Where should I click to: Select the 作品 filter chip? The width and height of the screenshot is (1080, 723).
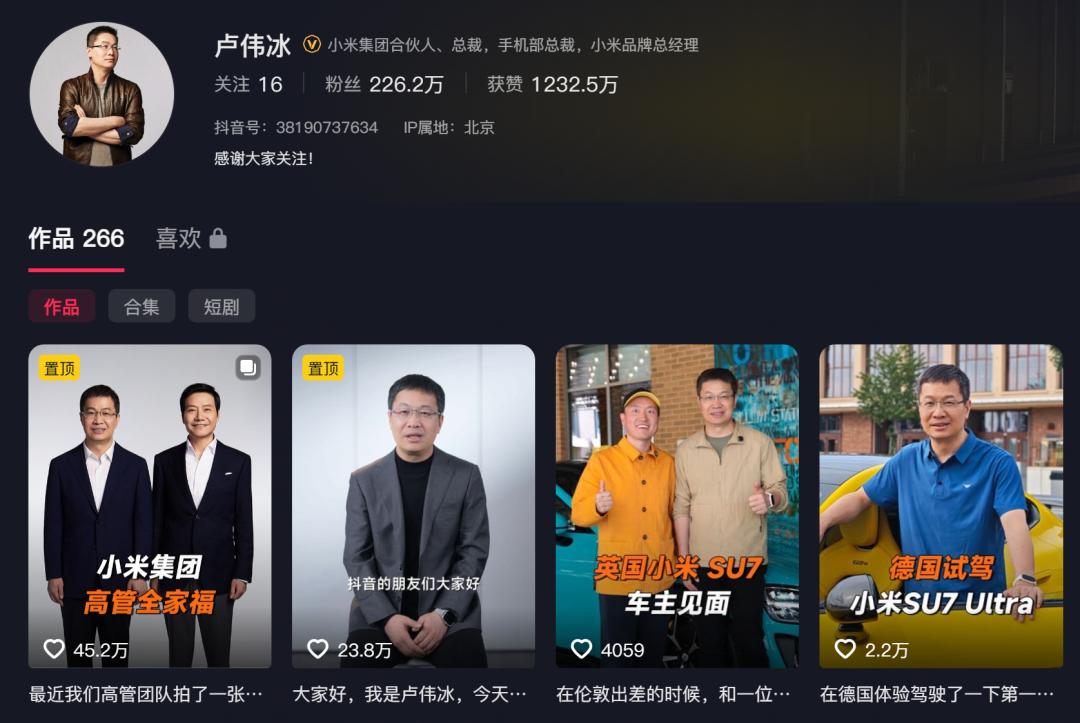[x=61, y=307]
